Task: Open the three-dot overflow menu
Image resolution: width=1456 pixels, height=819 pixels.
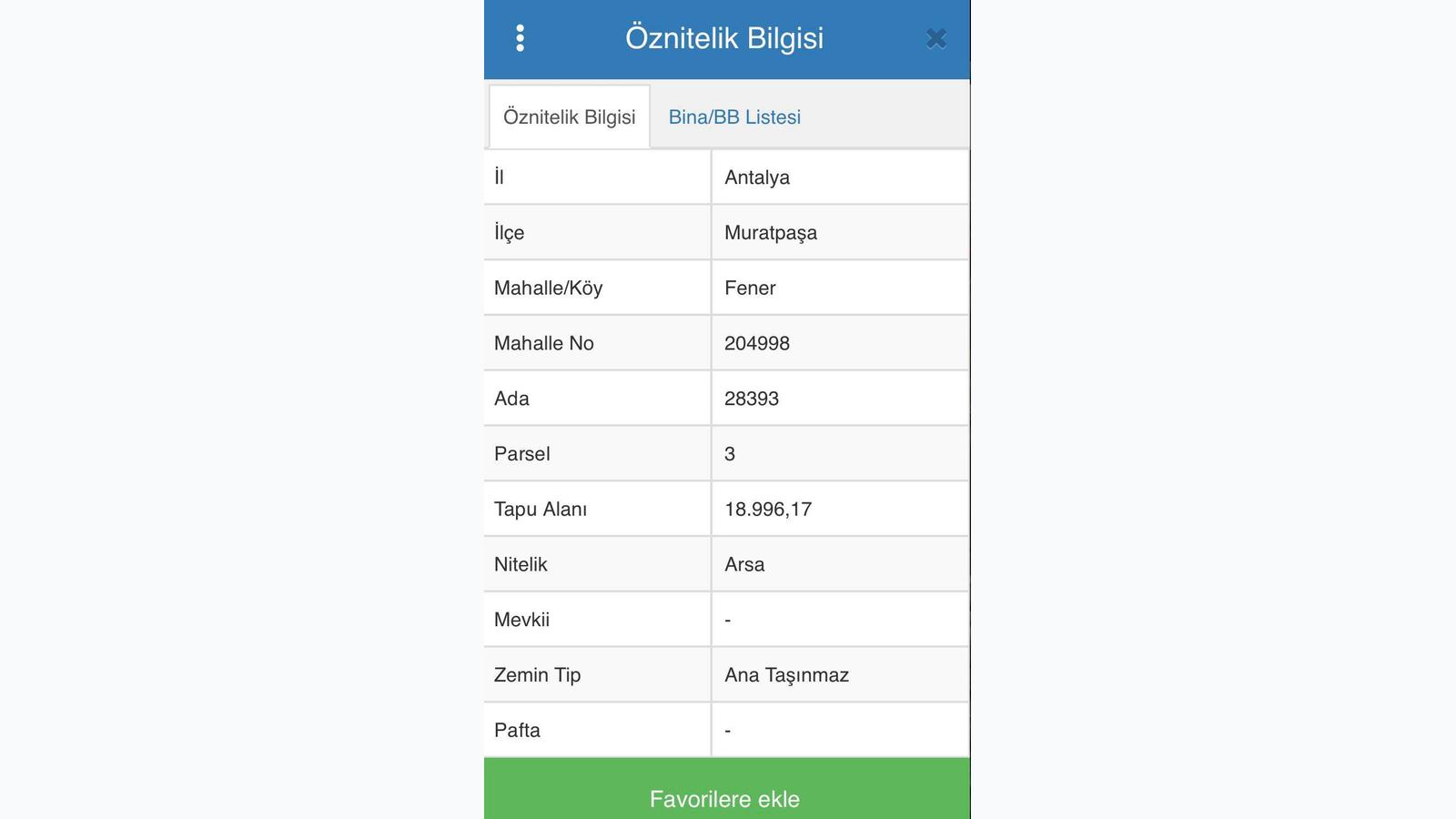Action: click(x=520, y=38)
